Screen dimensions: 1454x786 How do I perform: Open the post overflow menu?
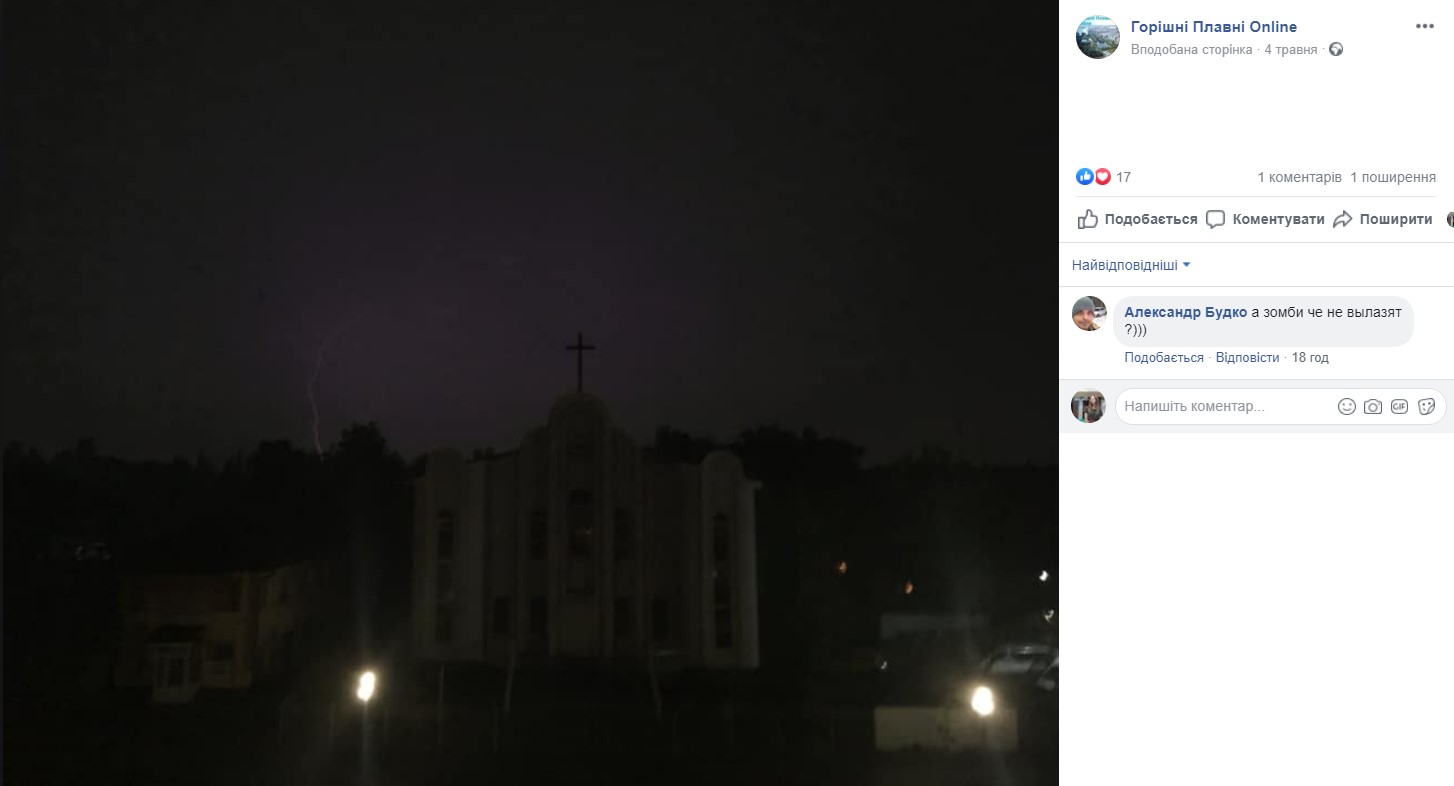(x=1425, y=27)
